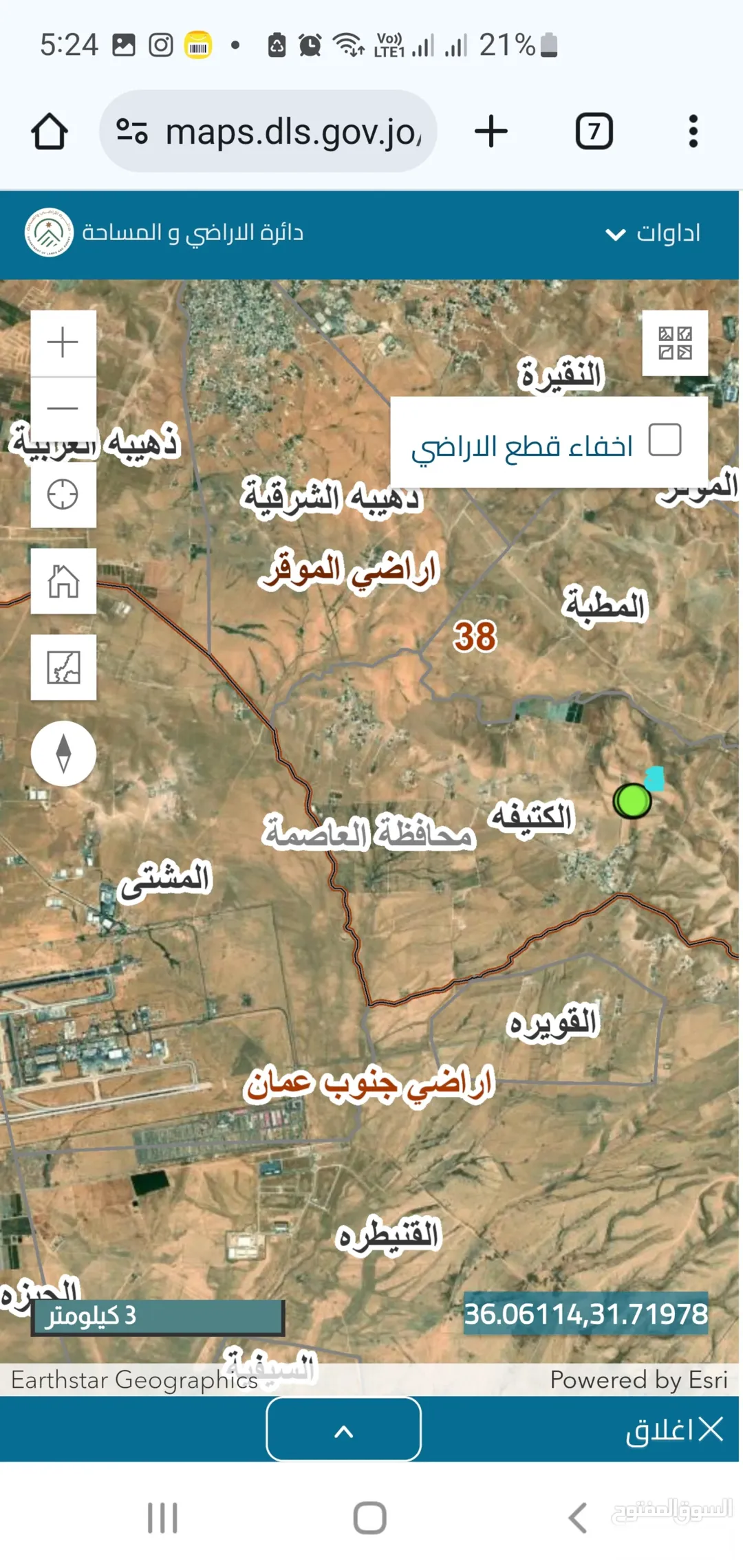Expand the bottom panel with up chevron

click(x=343, y=1428)
